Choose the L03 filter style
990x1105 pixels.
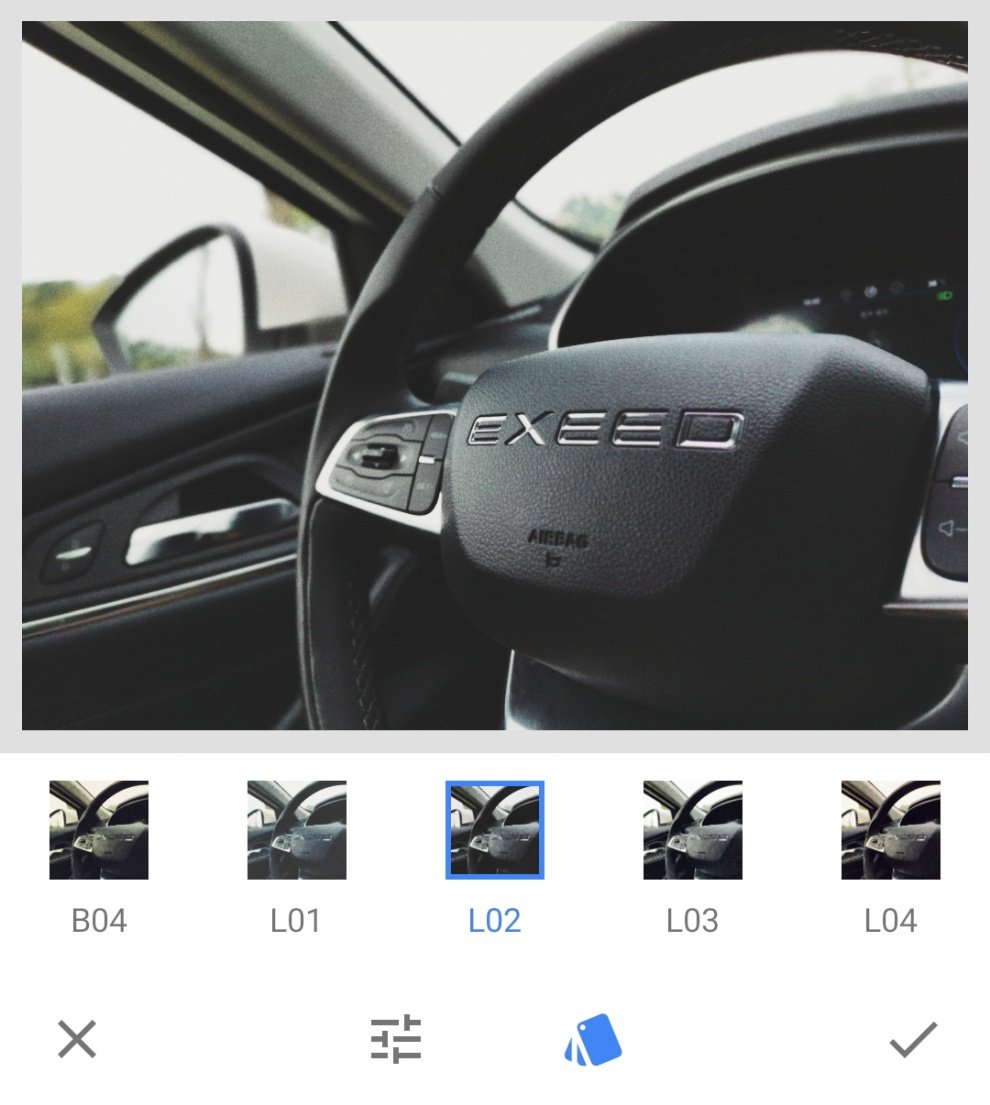[x=692, y=830]
